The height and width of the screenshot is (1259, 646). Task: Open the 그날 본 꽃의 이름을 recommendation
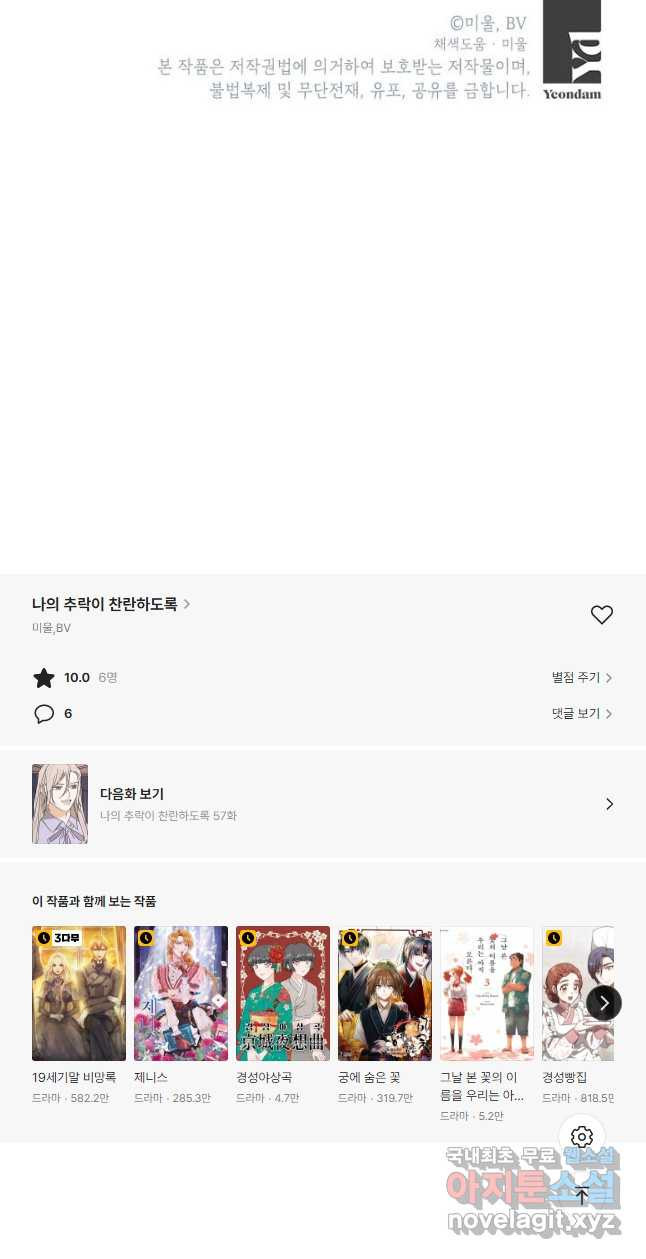pyautogui.click(x=487, y=993)
